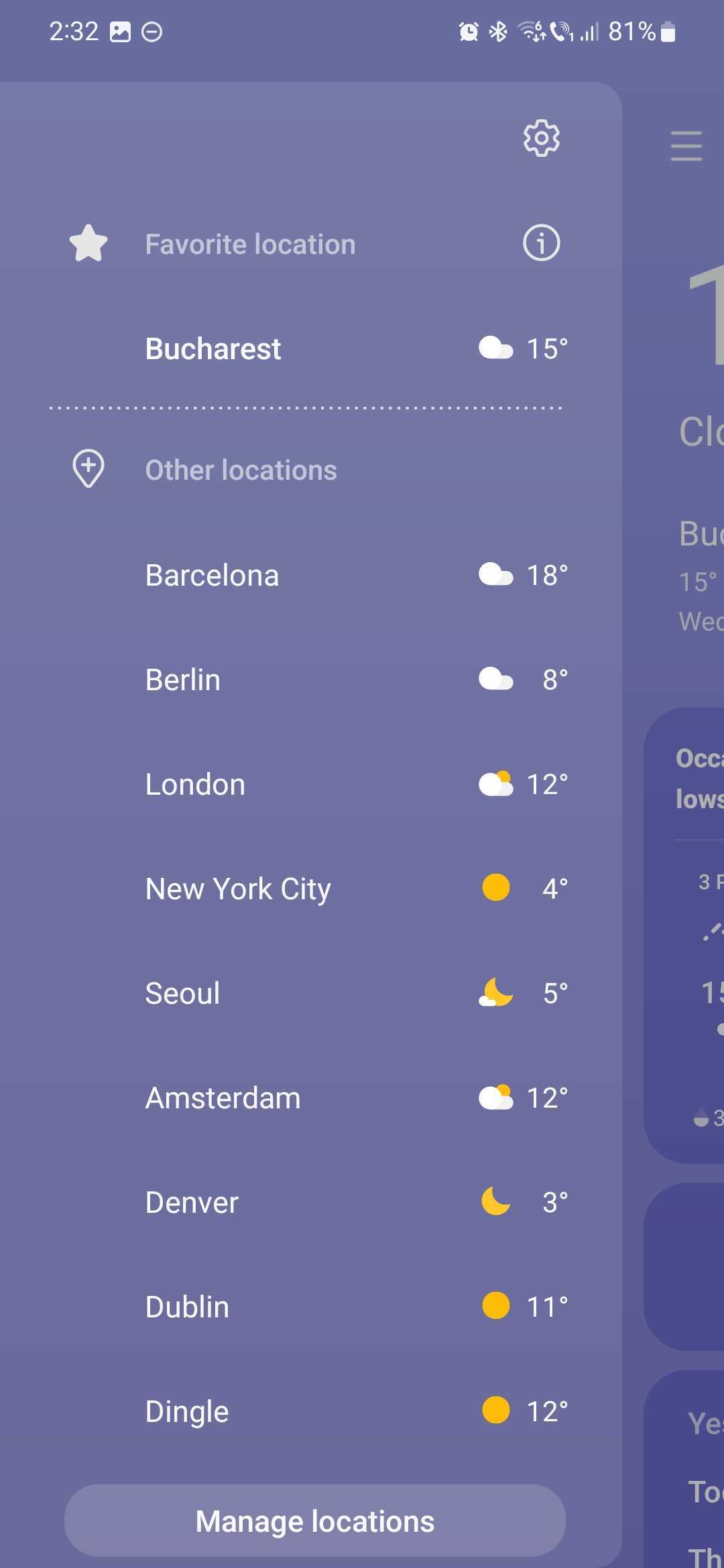Tap Manage locations button
Image resolution: width=724 pixels, height=1568 pixels.
pos(315,1521)
